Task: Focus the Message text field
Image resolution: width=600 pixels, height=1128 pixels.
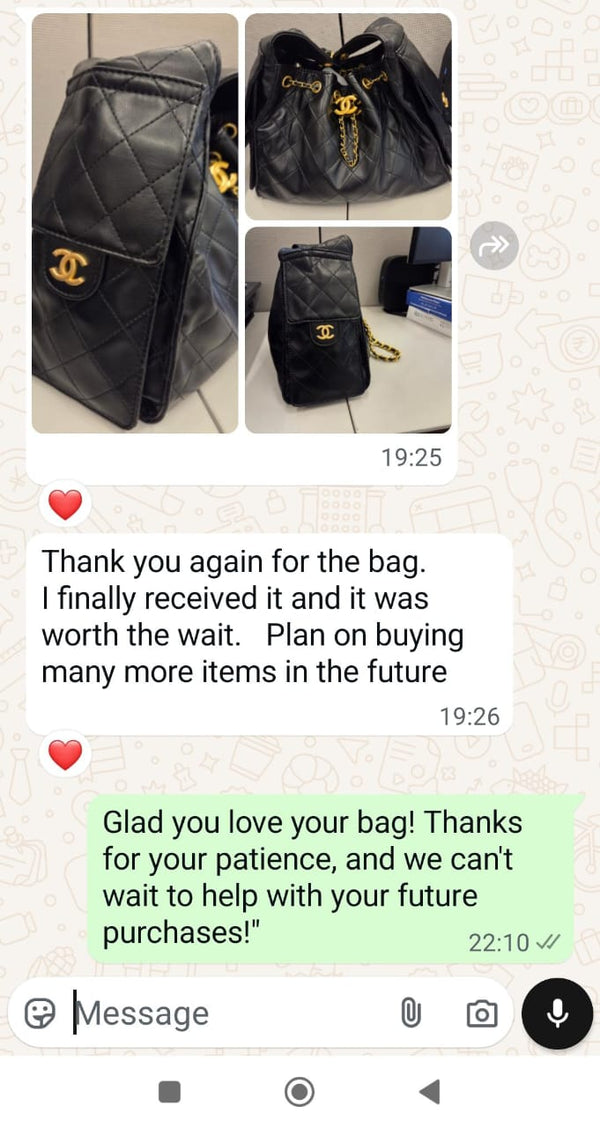Action: (230, 1014)
